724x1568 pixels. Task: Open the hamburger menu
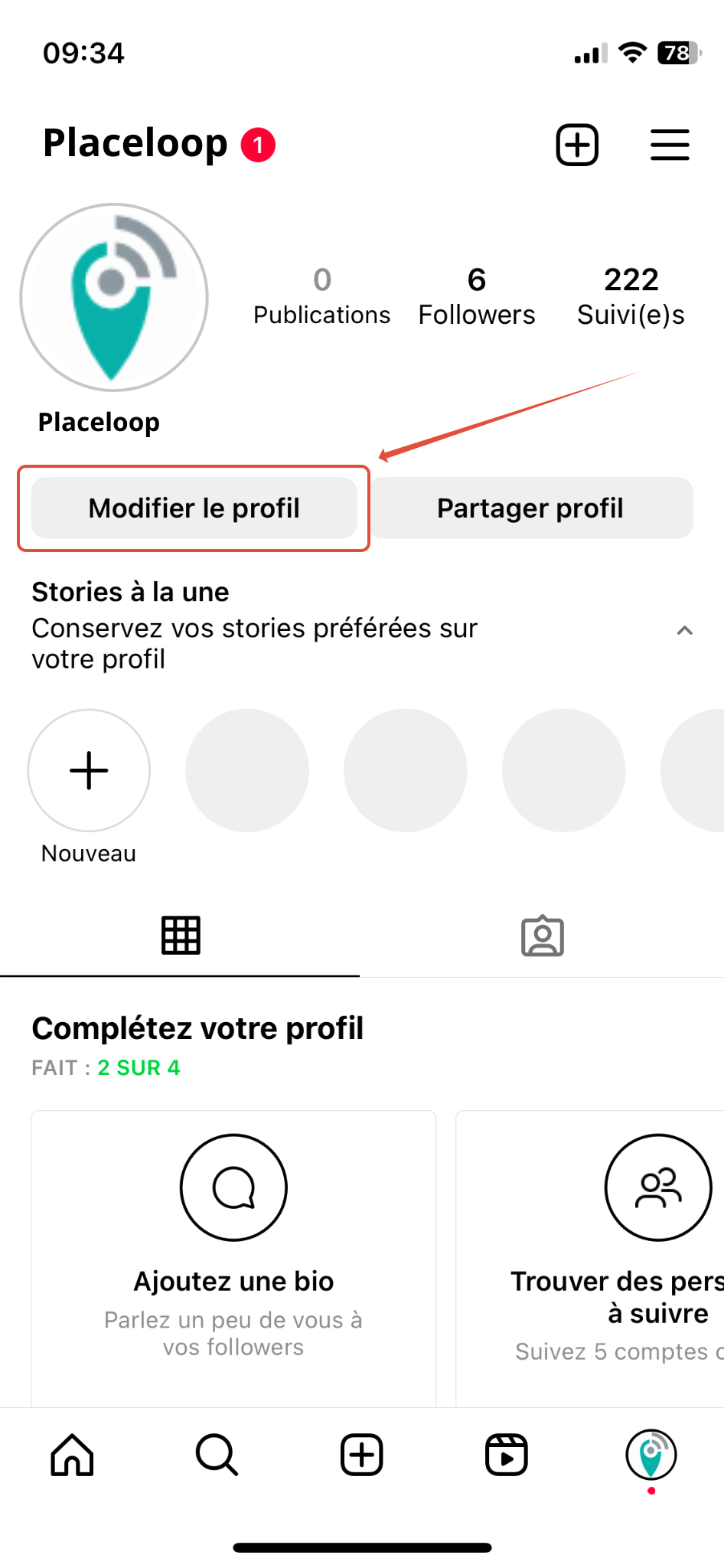click(x=670, y=145)
